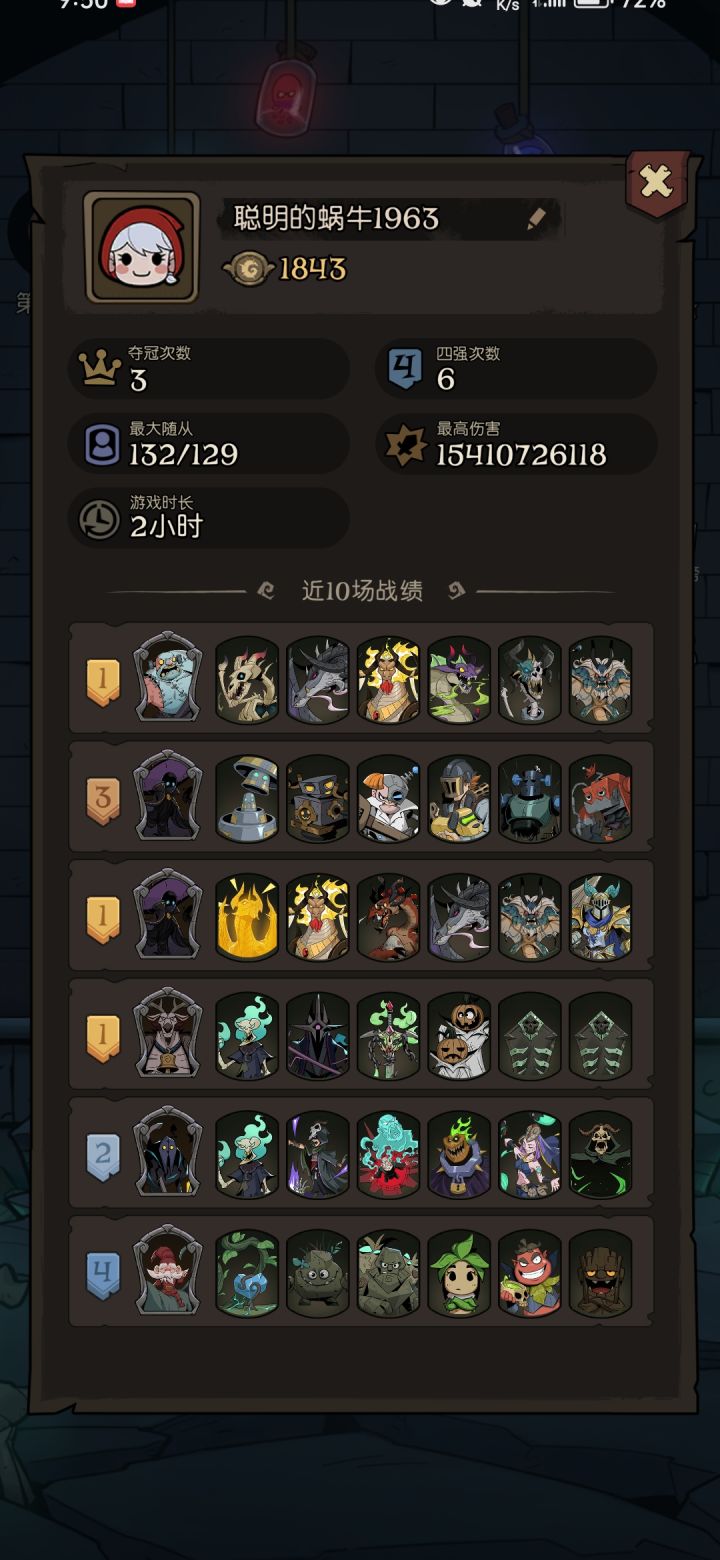This screenshot has height=1560, width=720.
Task: Click the pumpkin-head minion in fourth match row
Action: [459, 1038]
